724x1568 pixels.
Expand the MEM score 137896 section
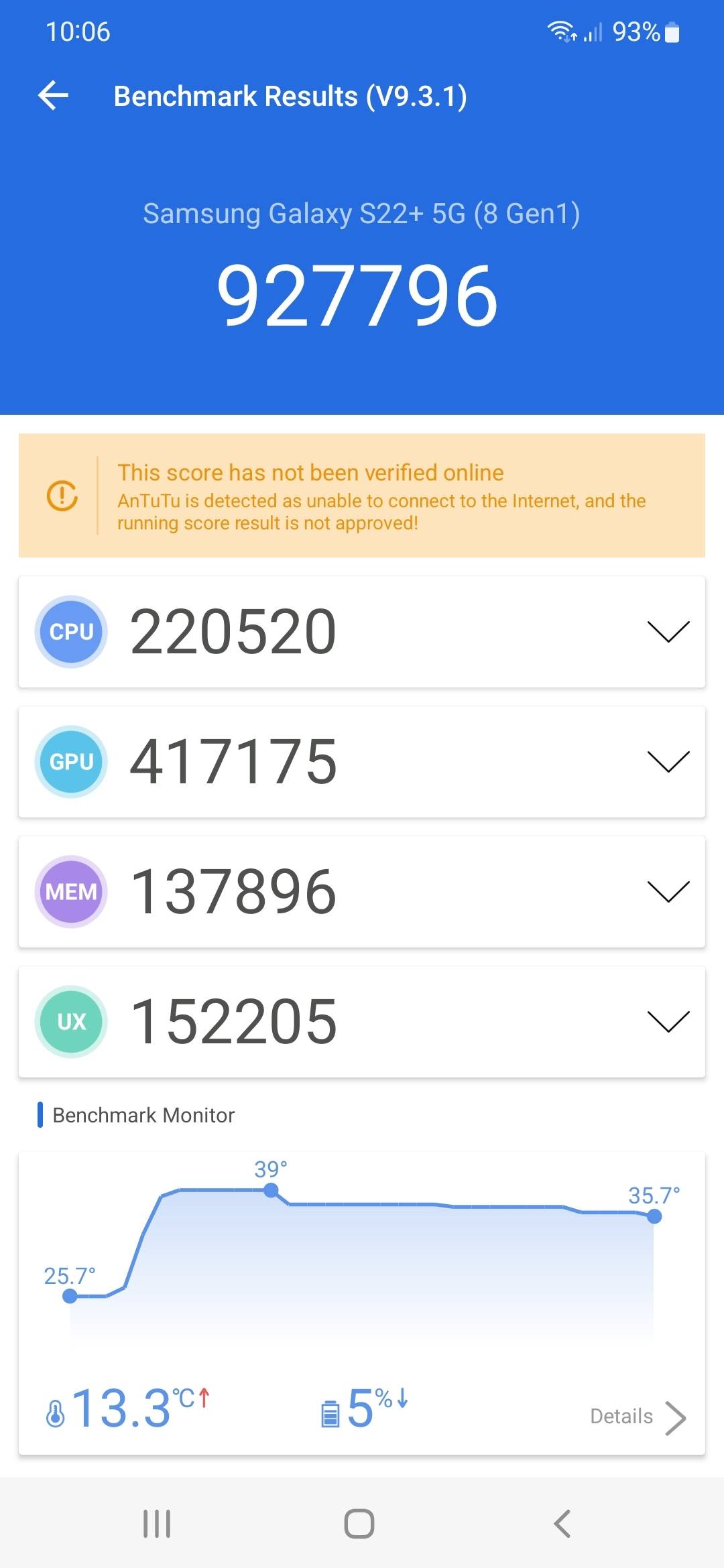coord(362,891)
